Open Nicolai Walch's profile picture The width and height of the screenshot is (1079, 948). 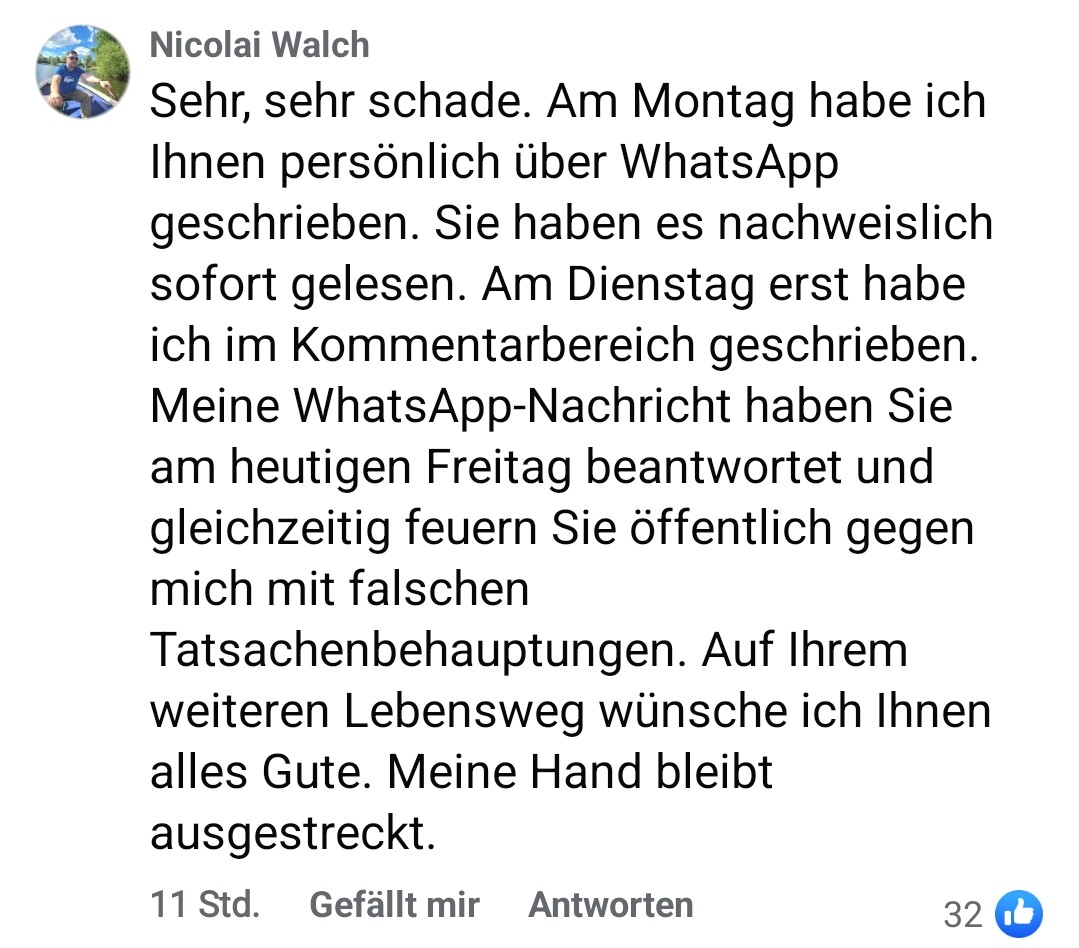pyautogui.click(x=83, y=71)
